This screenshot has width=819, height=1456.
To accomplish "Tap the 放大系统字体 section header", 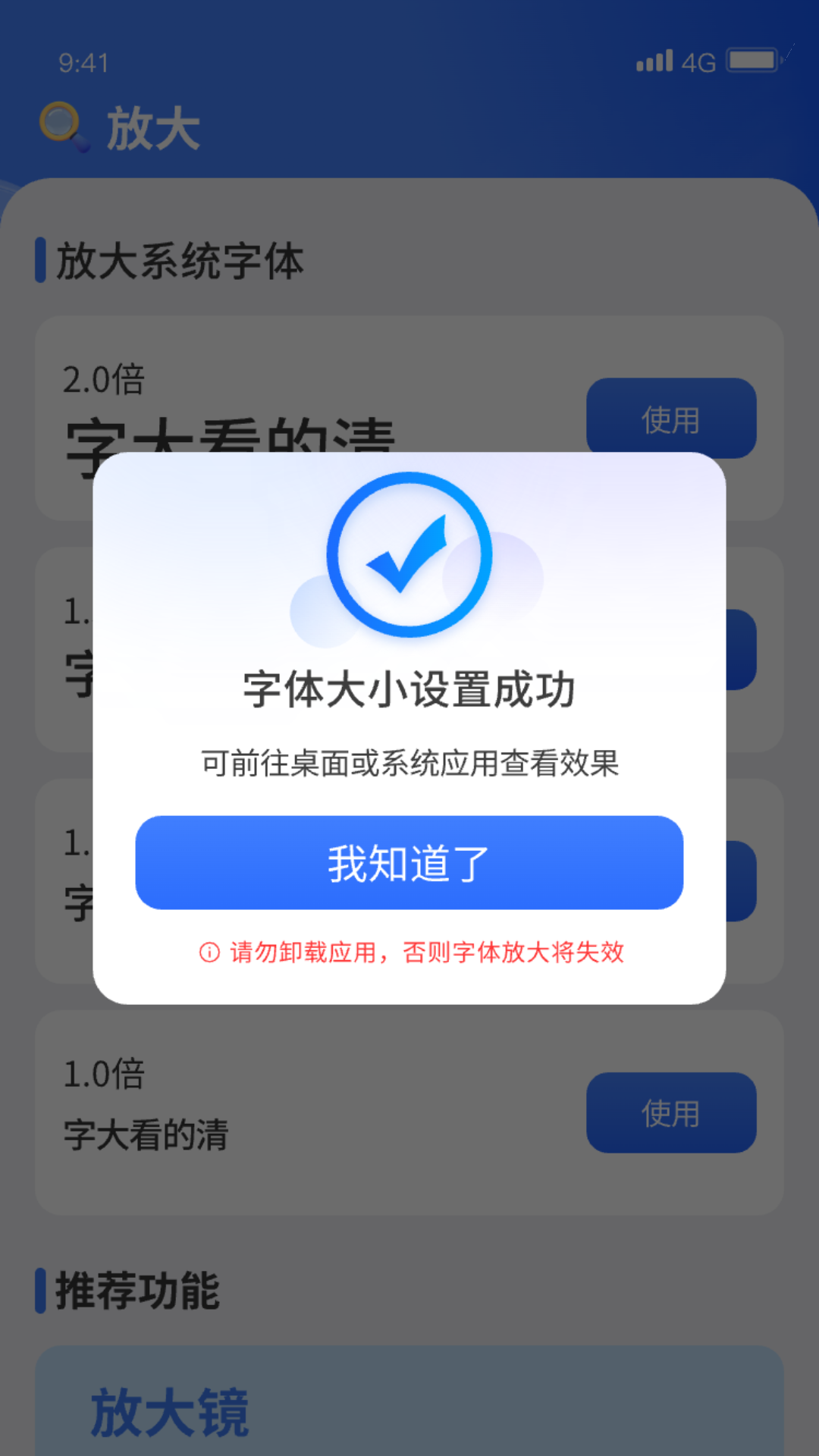I will tap(178, 262).
